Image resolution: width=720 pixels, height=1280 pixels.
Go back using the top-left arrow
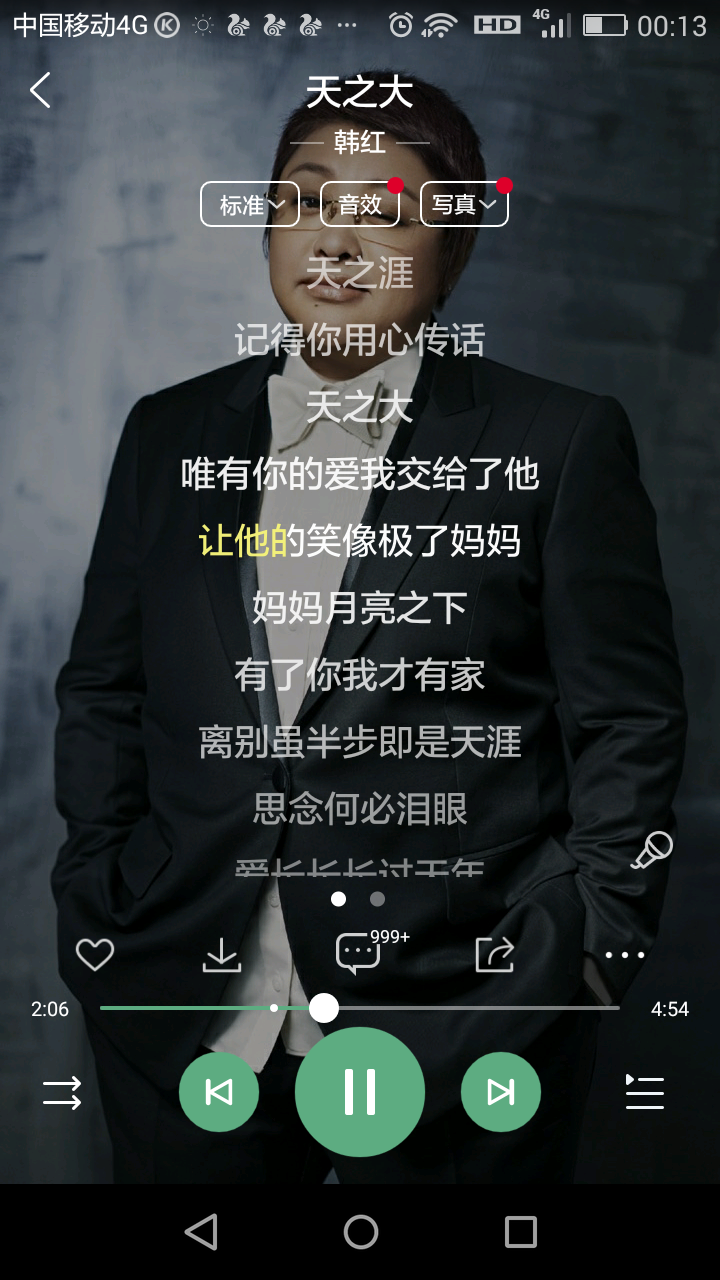coord(40,91)
